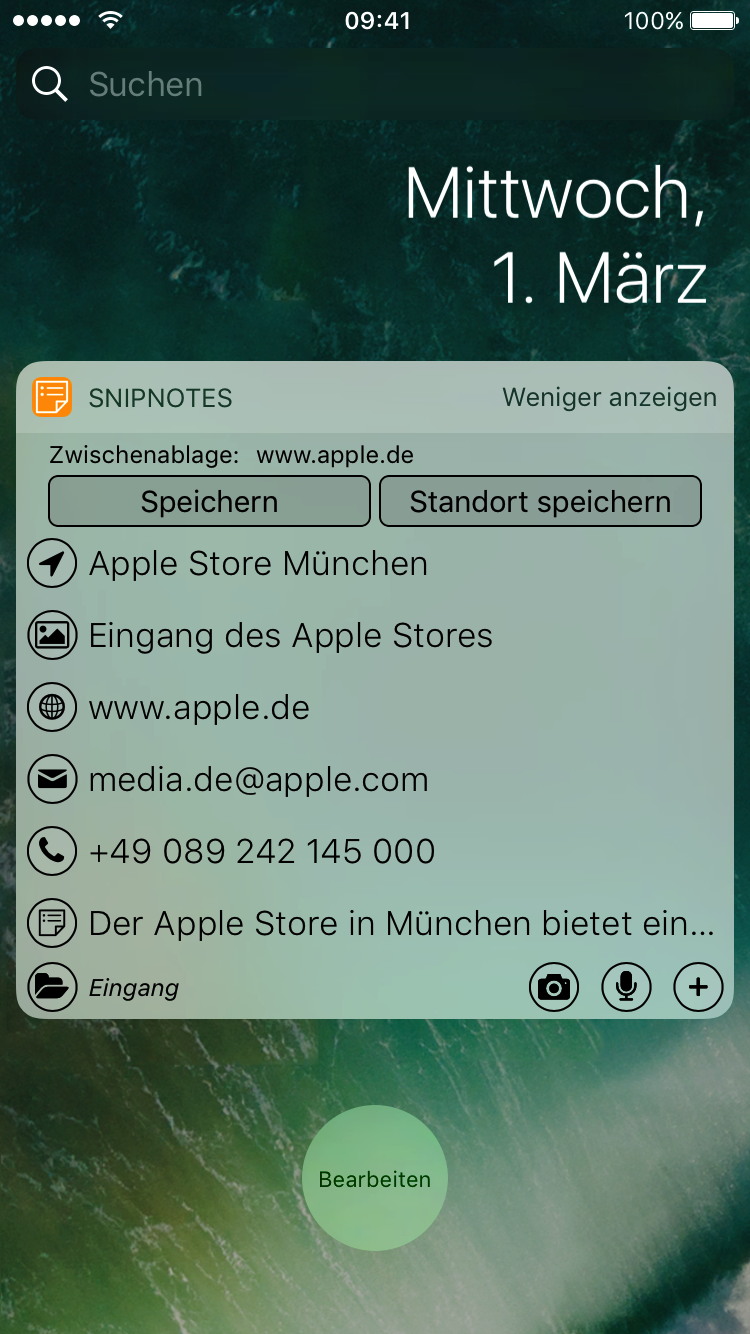The height and width of the screenshot is (1334, 750).
Task: Open Eingang des Apple Stores photo note
Action: pos(290,636)
